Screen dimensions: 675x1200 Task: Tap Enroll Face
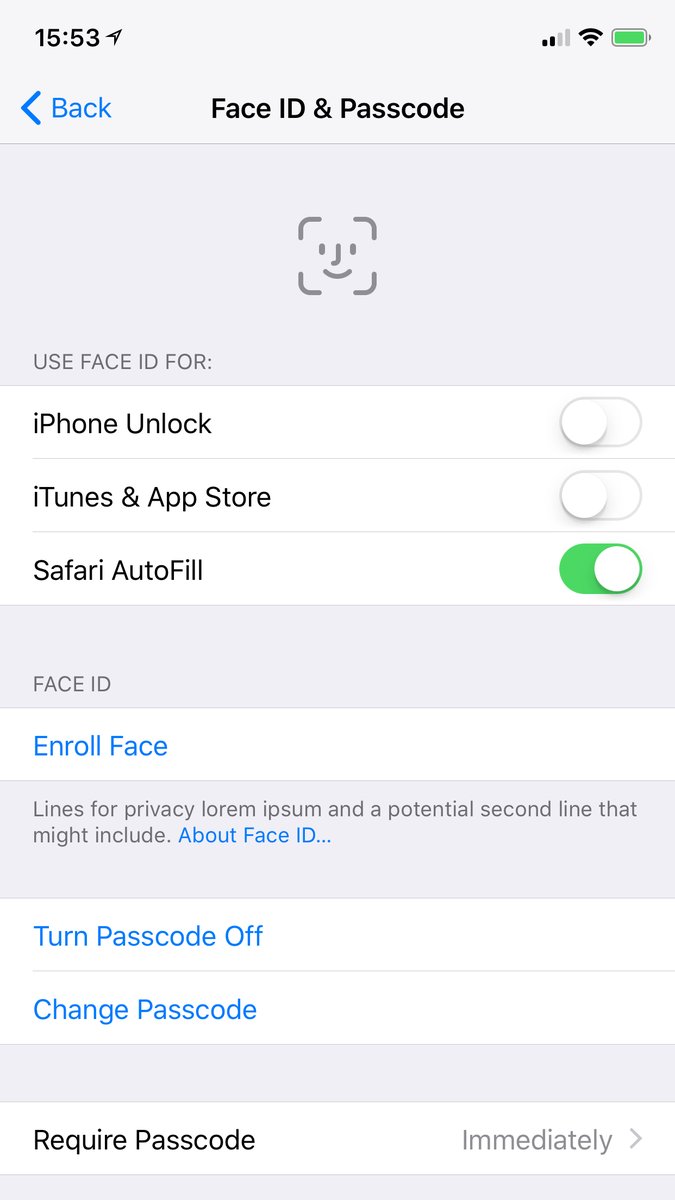click(x=337, y=745)
